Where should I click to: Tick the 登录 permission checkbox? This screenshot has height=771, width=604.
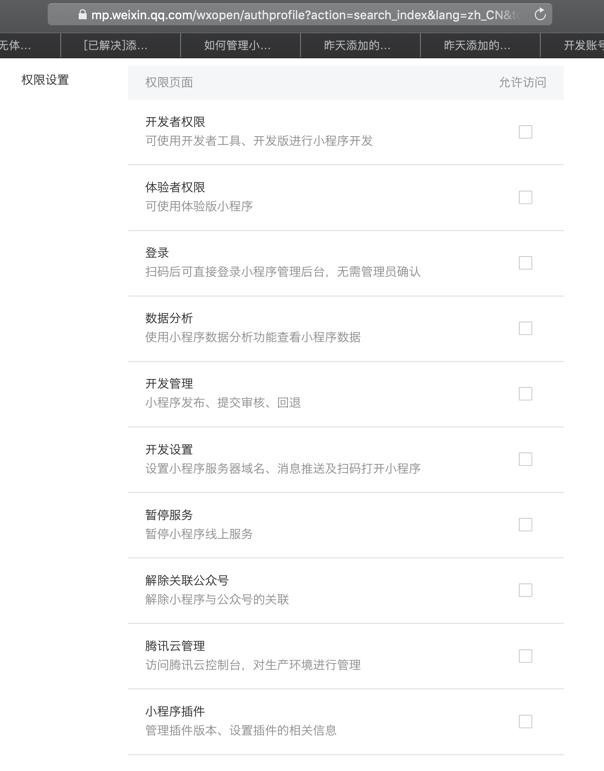[525, 263]
